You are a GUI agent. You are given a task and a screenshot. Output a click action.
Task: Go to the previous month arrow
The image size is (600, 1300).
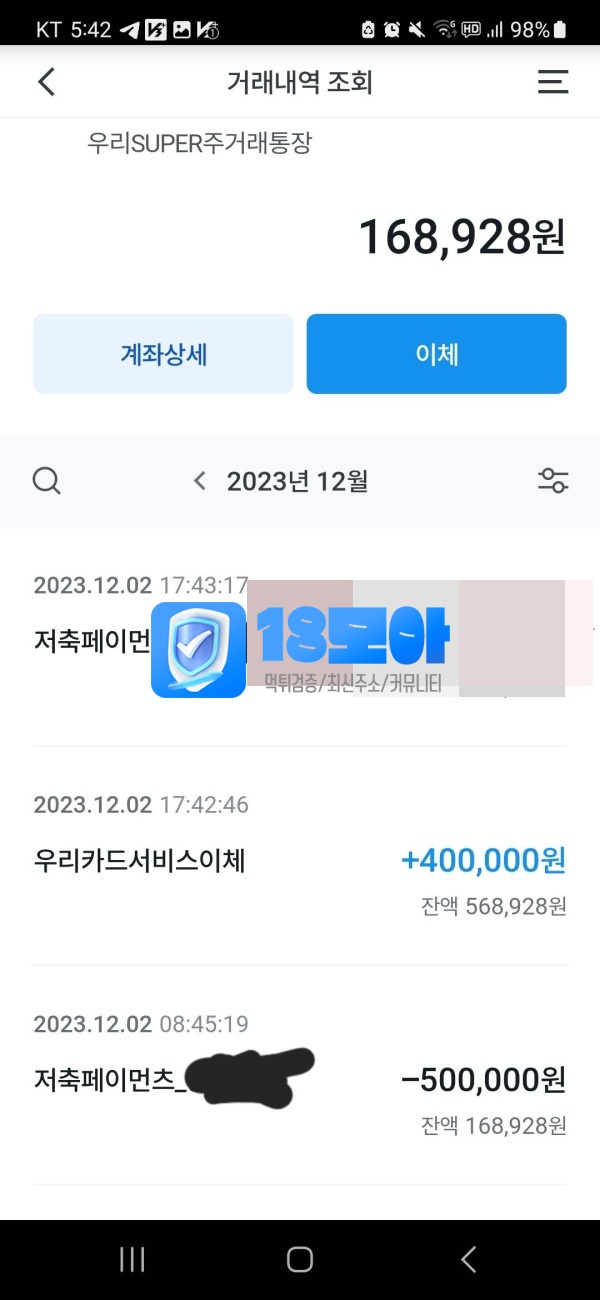tap(200, 481)
